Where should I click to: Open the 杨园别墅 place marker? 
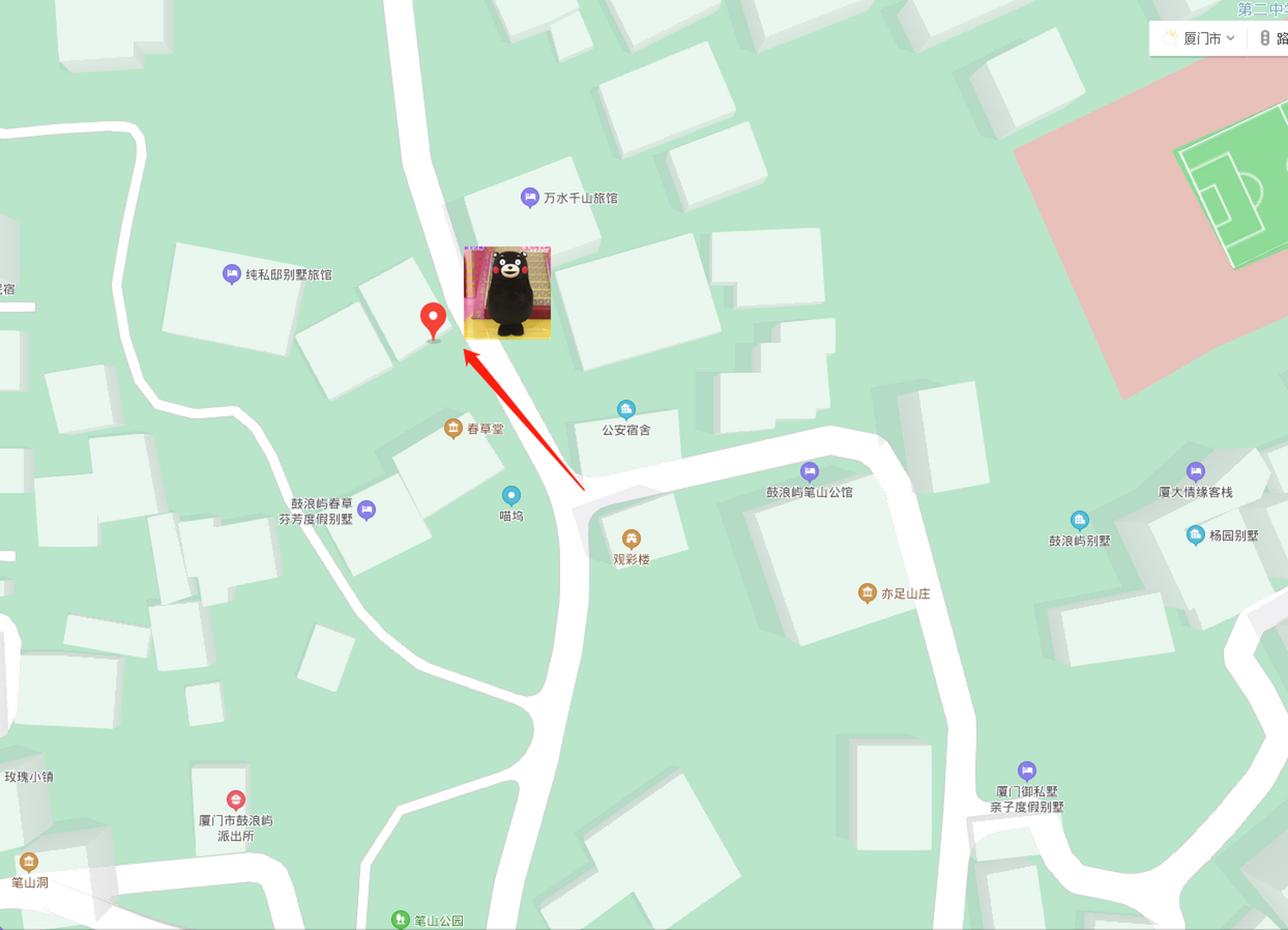point(1195,535)
